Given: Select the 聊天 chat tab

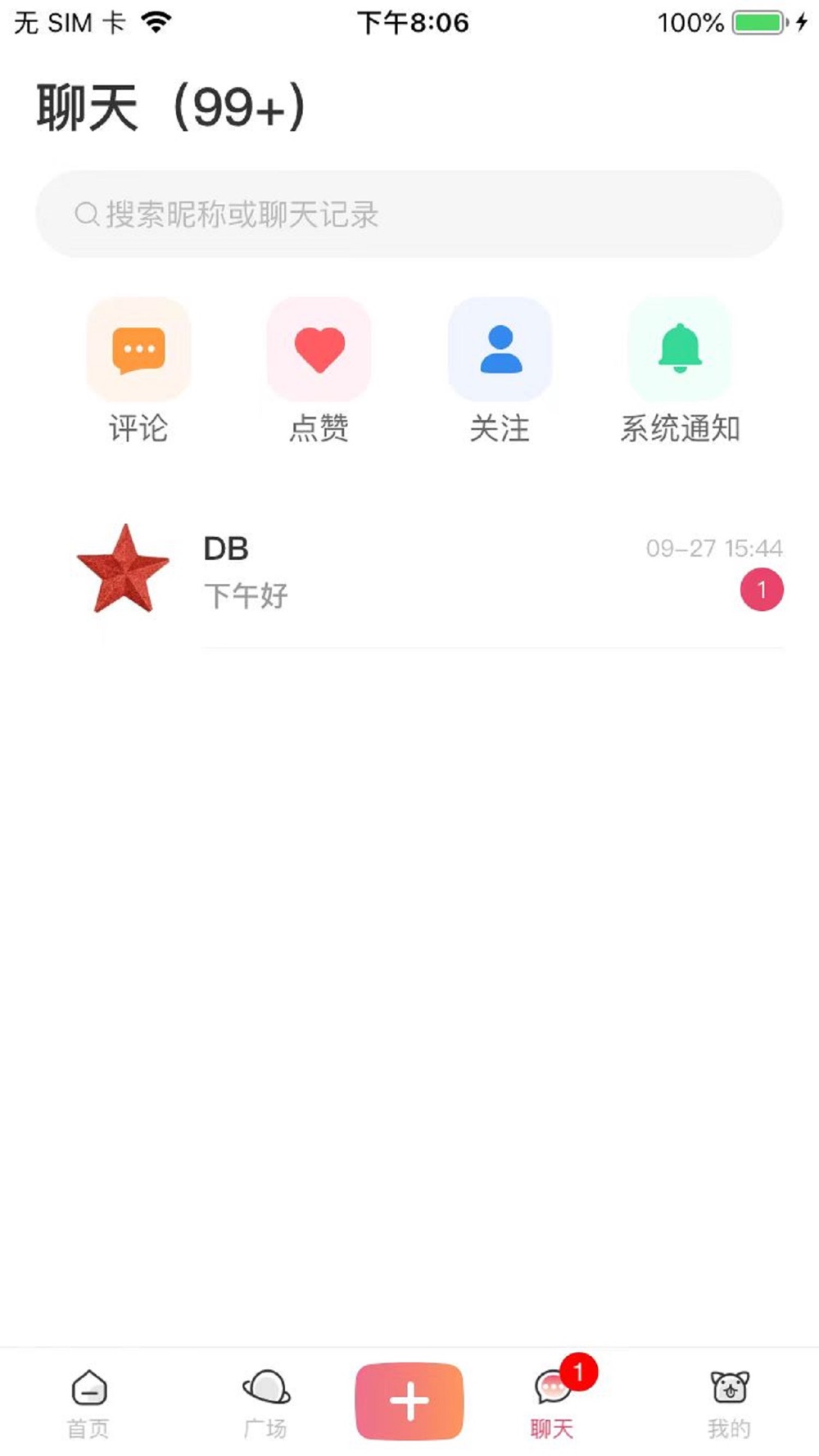Looking at the screenshot, I should [x=553, y=1402].
